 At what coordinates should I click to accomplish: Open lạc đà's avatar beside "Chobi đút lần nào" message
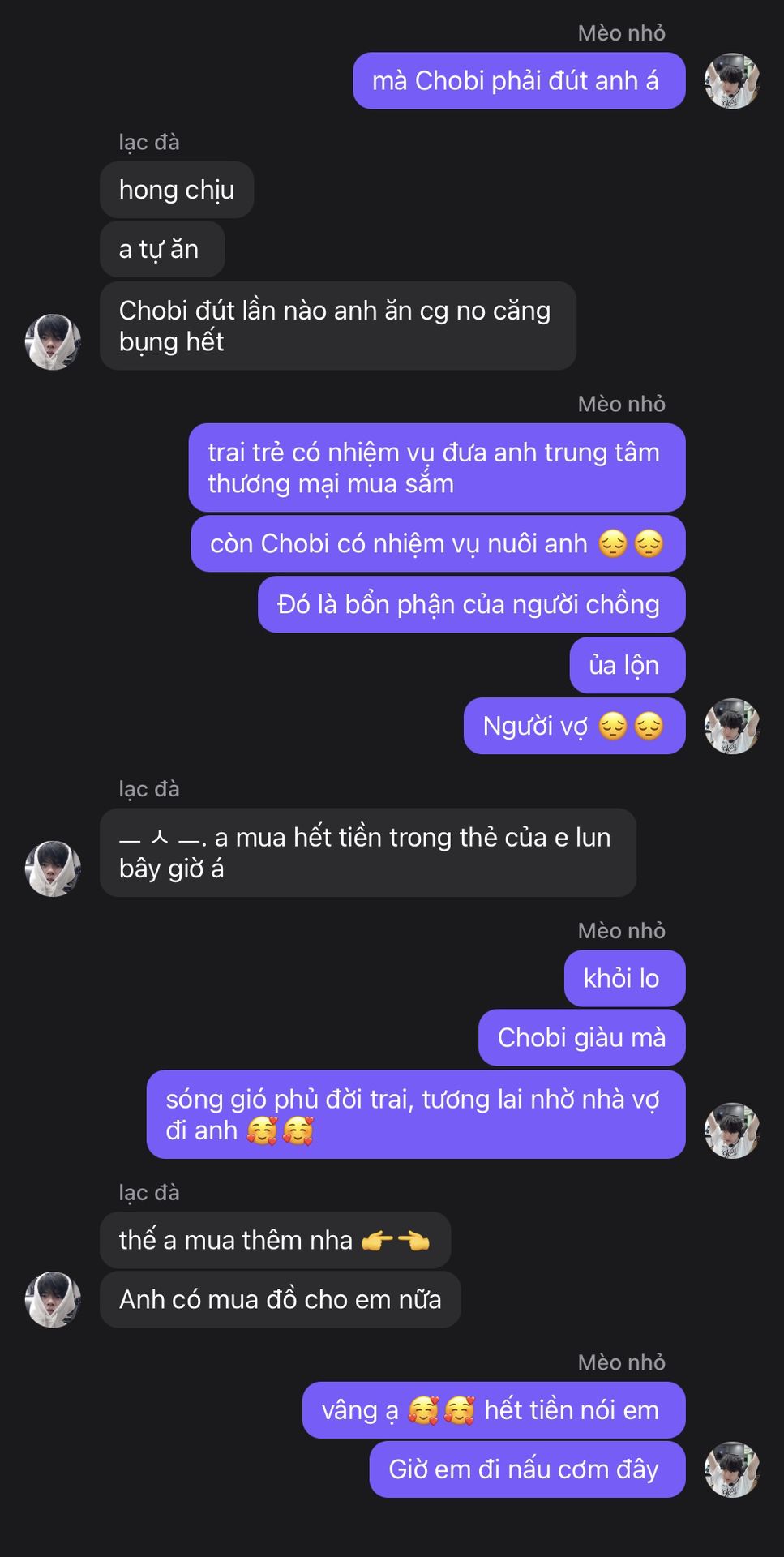(53, 341)
